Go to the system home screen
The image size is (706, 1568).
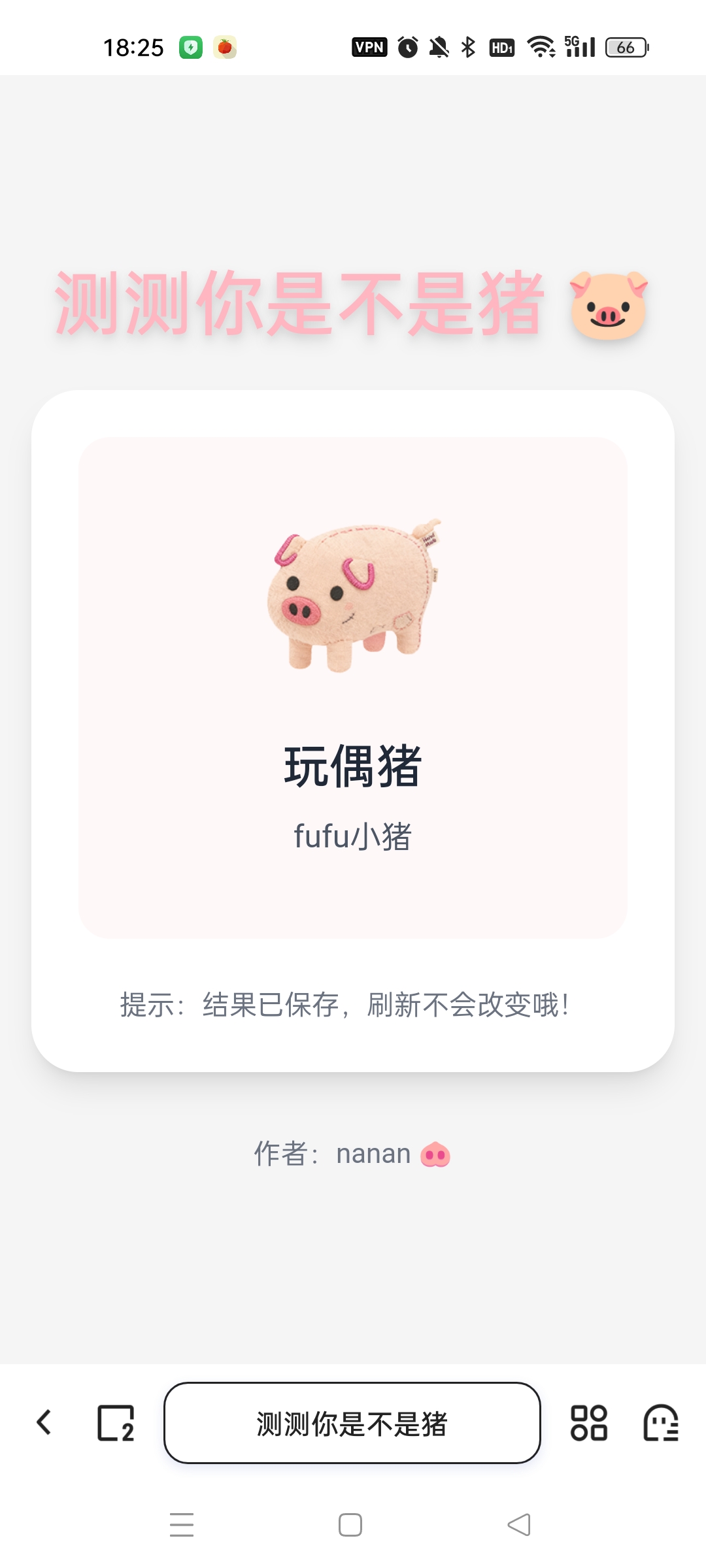[x=350, y=1525]
